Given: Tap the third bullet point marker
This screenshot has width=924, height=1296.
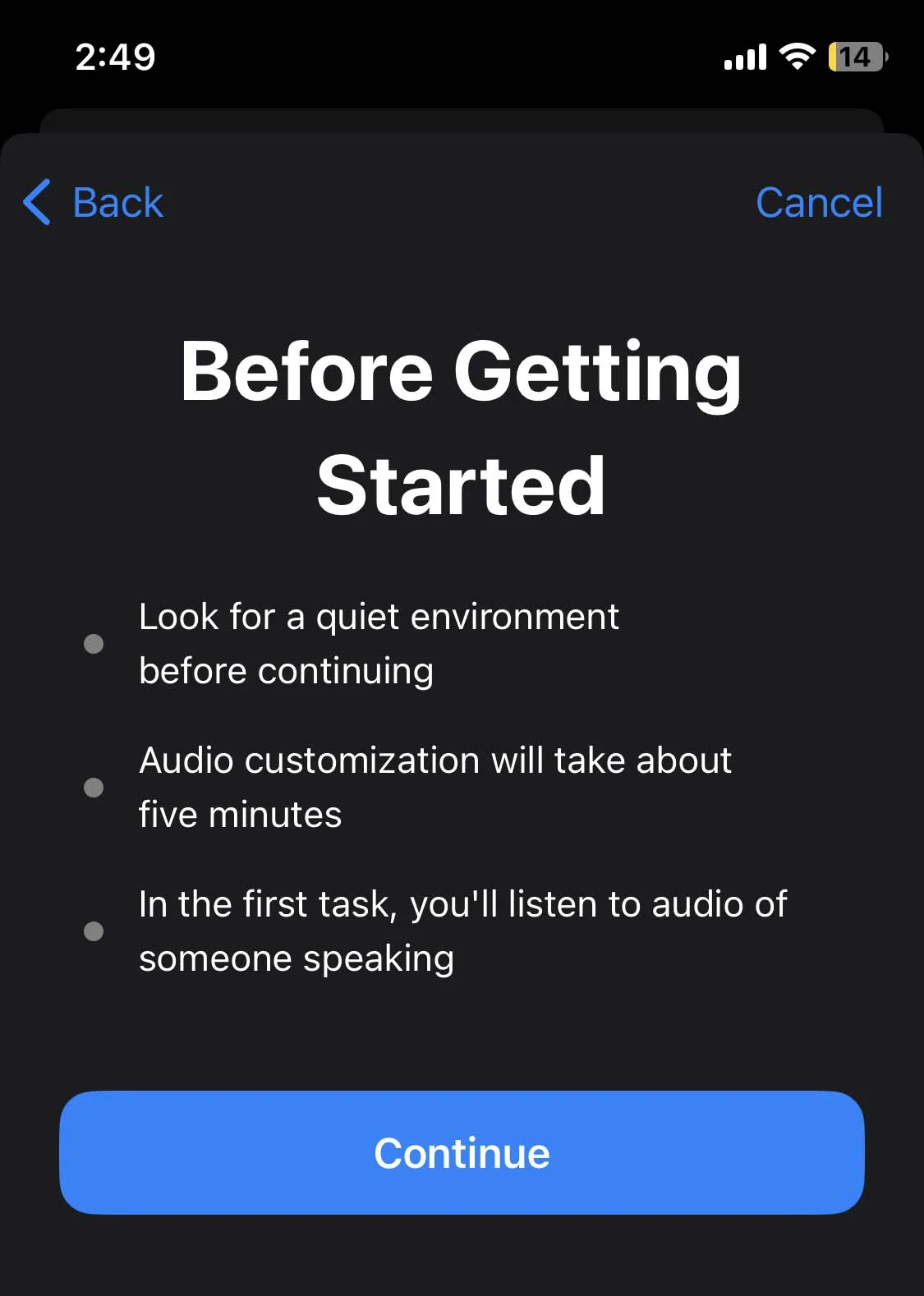Looking at the screenshot, I should [94, 931].
